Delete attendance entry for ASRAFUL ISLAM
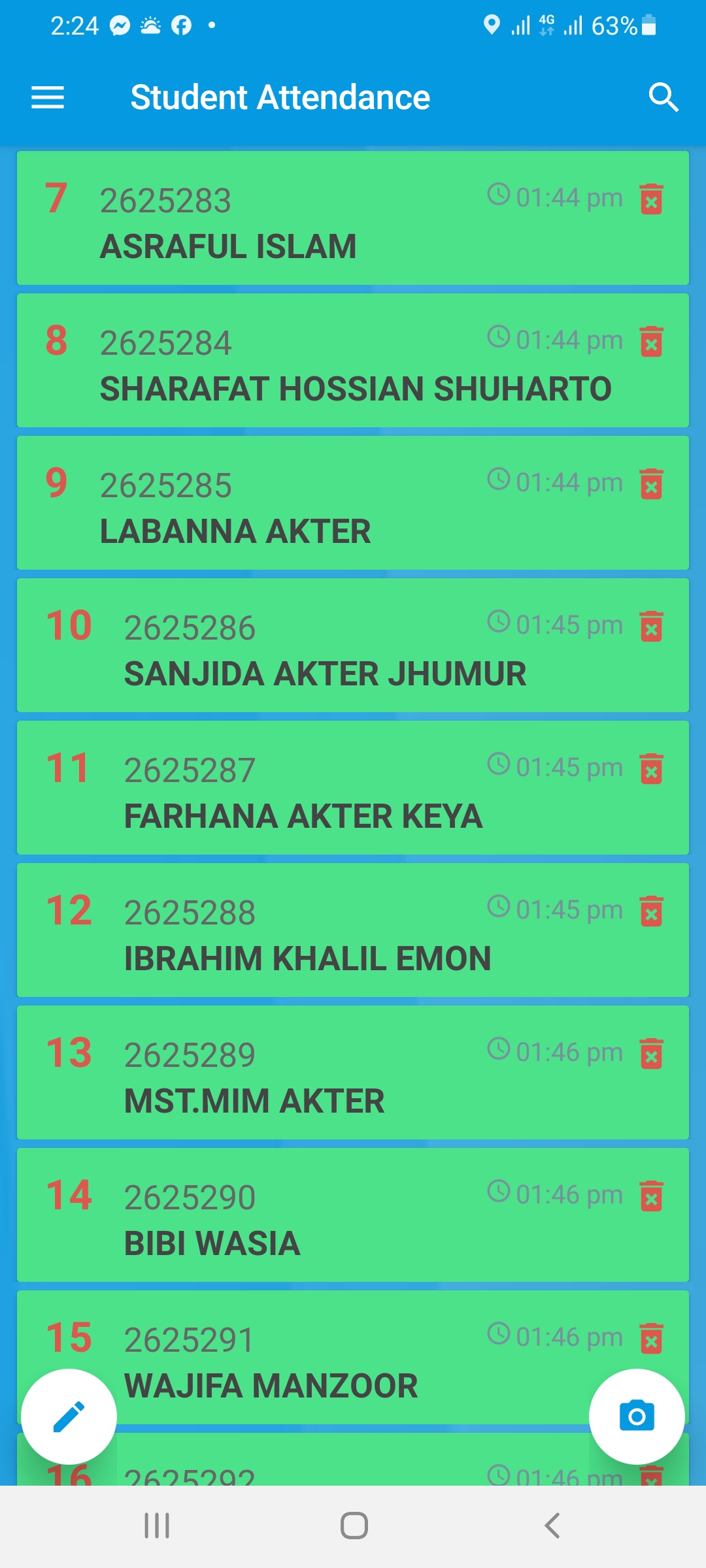706x1568 pixels. click(651, 199)
